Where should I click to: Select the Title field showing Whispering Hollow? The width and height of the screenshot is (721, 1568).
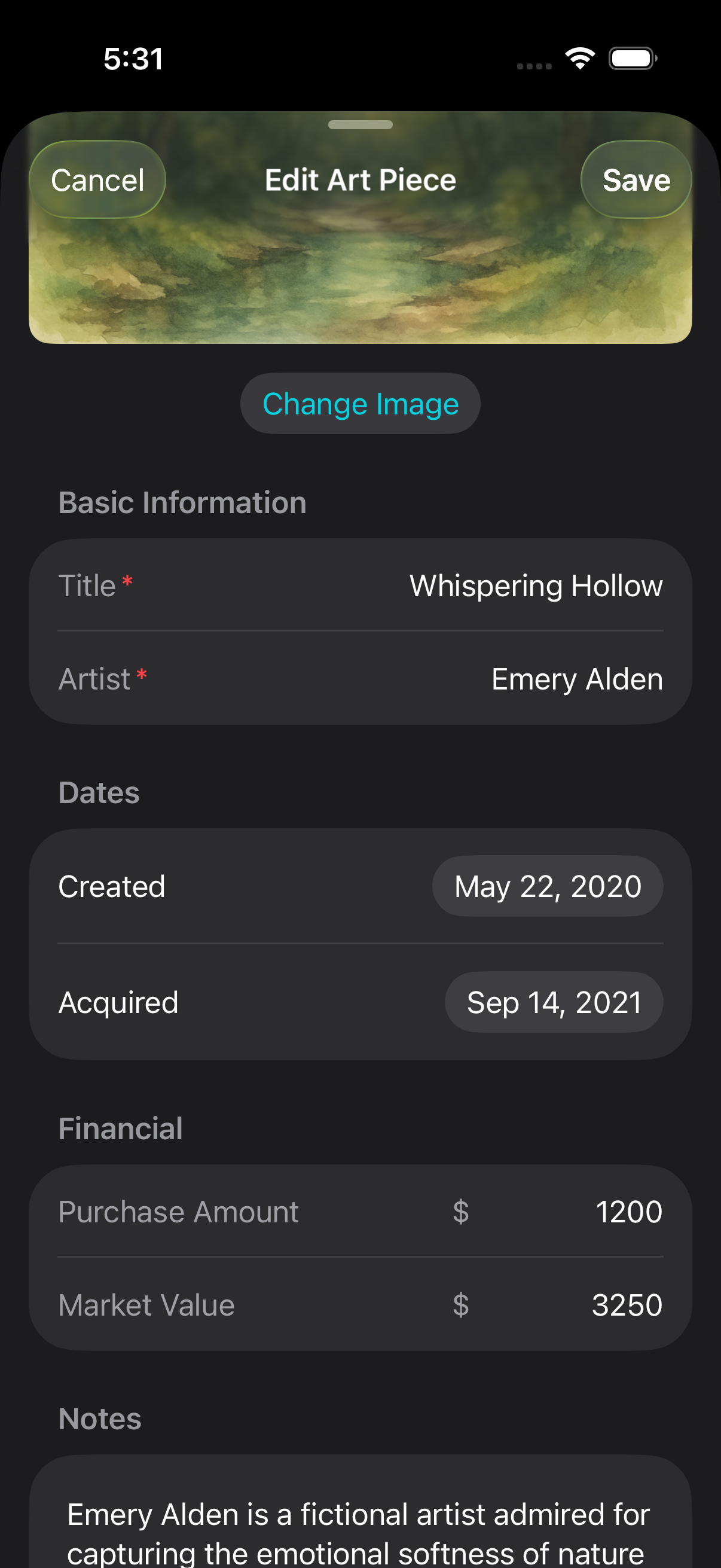tap(536, 585)
